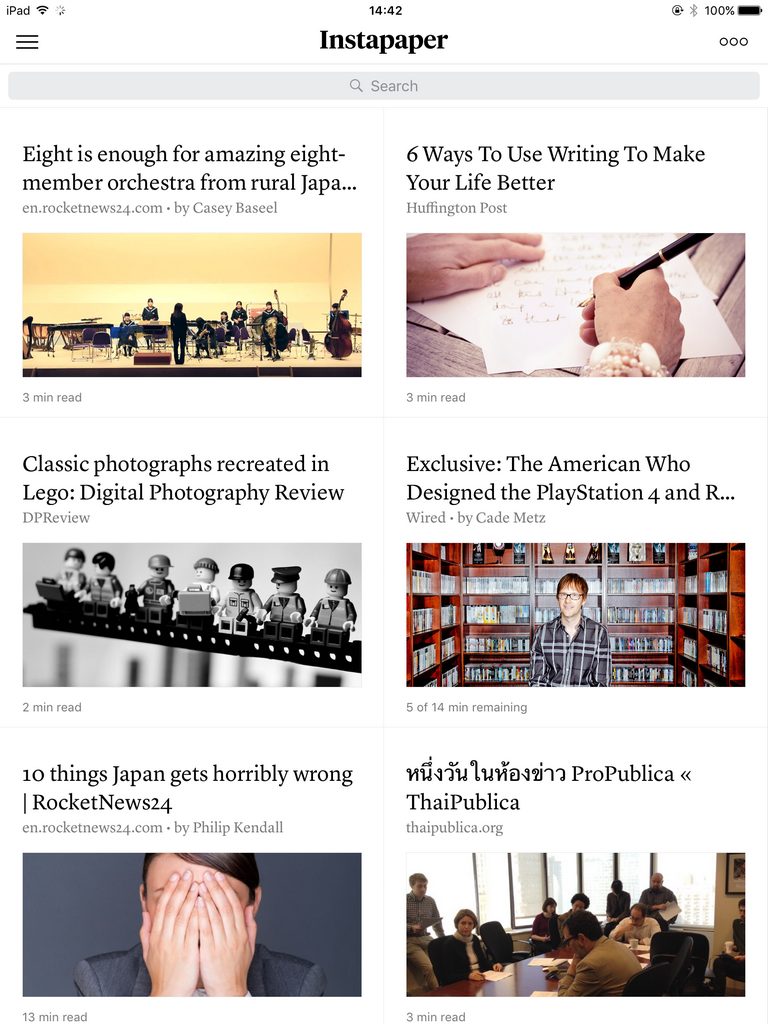
Task: Open the three-dot more options menu
Action: [733, 42]
